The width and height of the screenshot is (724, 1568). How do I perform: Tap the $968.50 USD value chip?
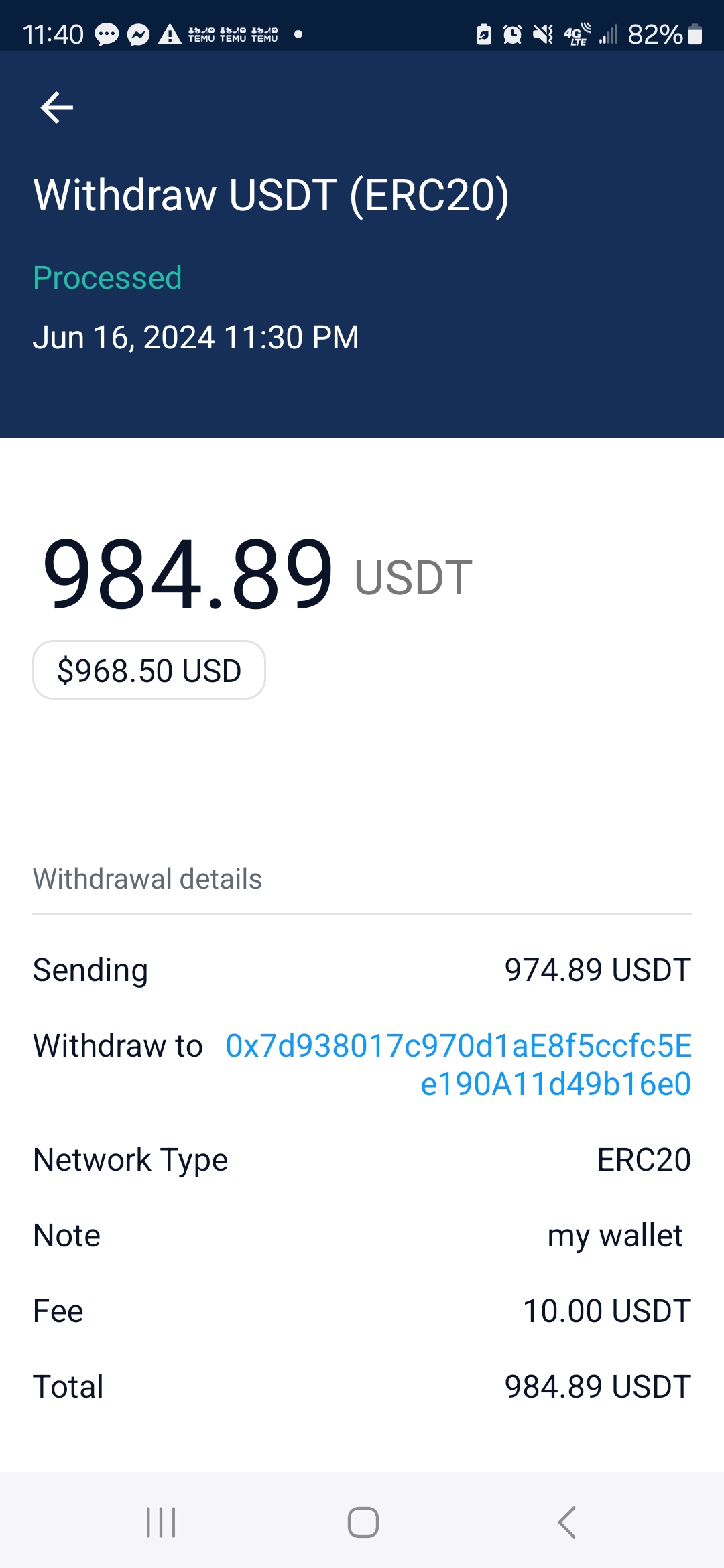pos(149,671)
